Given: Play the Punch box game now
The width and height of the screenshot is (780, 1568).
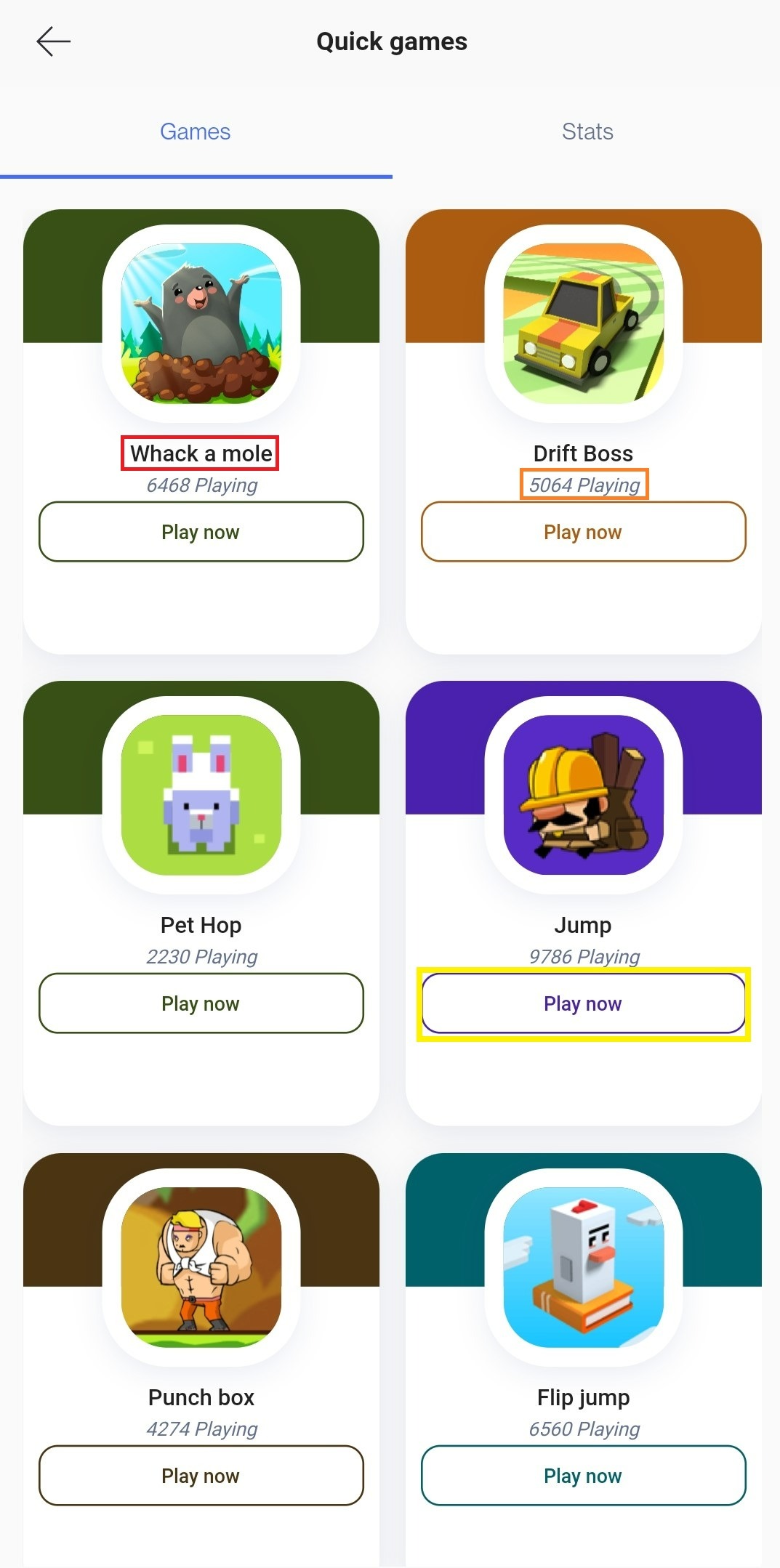Looking at the screenshot, I should tap(201, 1476).
